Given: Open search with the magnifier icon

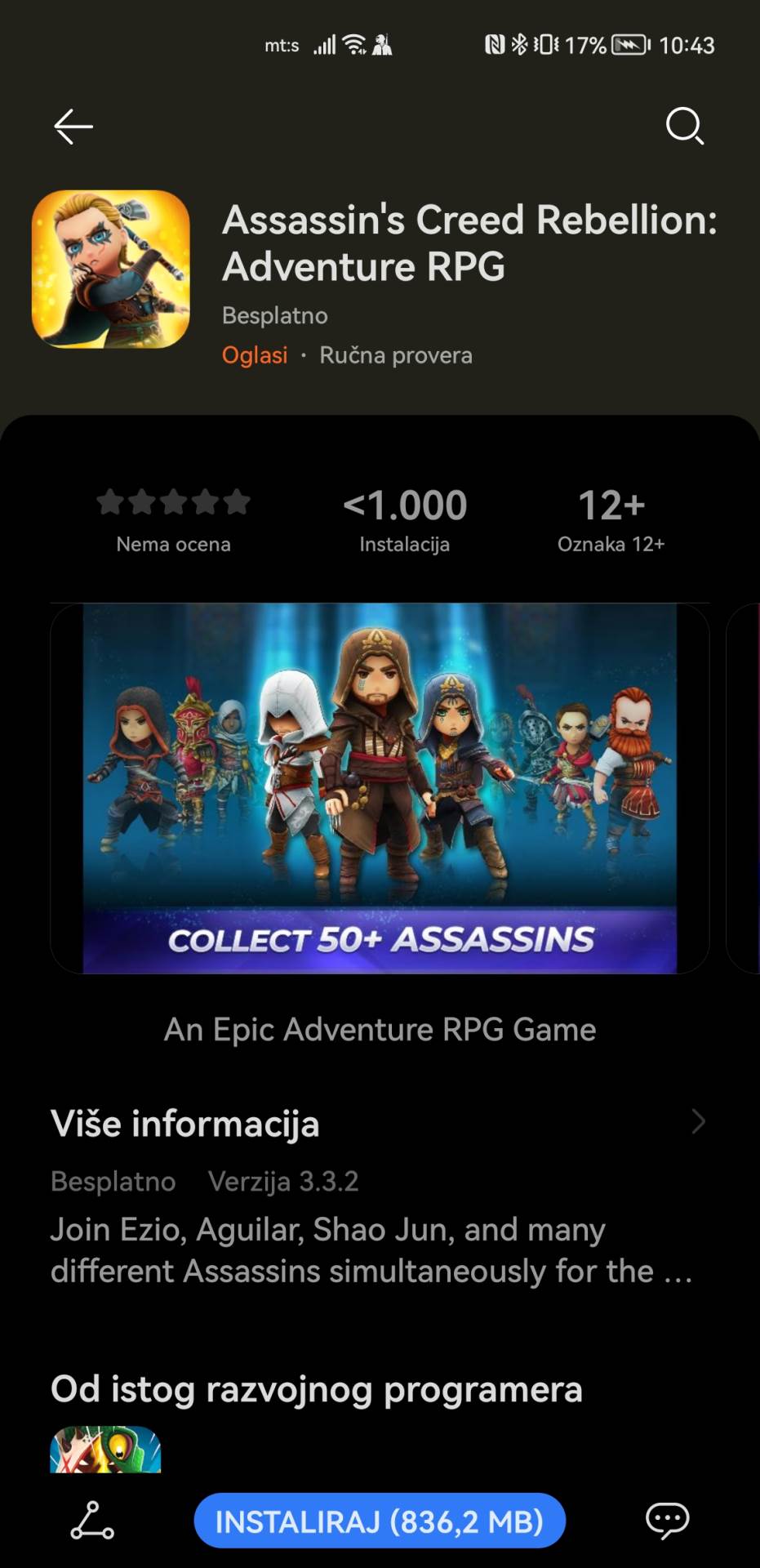Looking at the screenshot, I should pyautogui.click(x=684, y=126).
